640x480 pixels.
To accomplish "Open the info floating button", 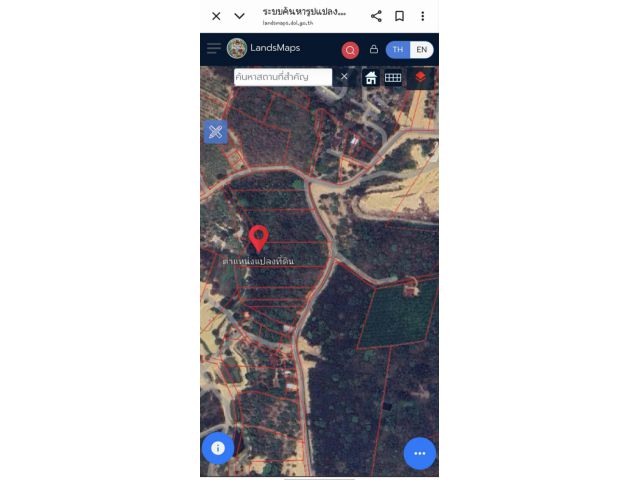I will tap(218, 448).
